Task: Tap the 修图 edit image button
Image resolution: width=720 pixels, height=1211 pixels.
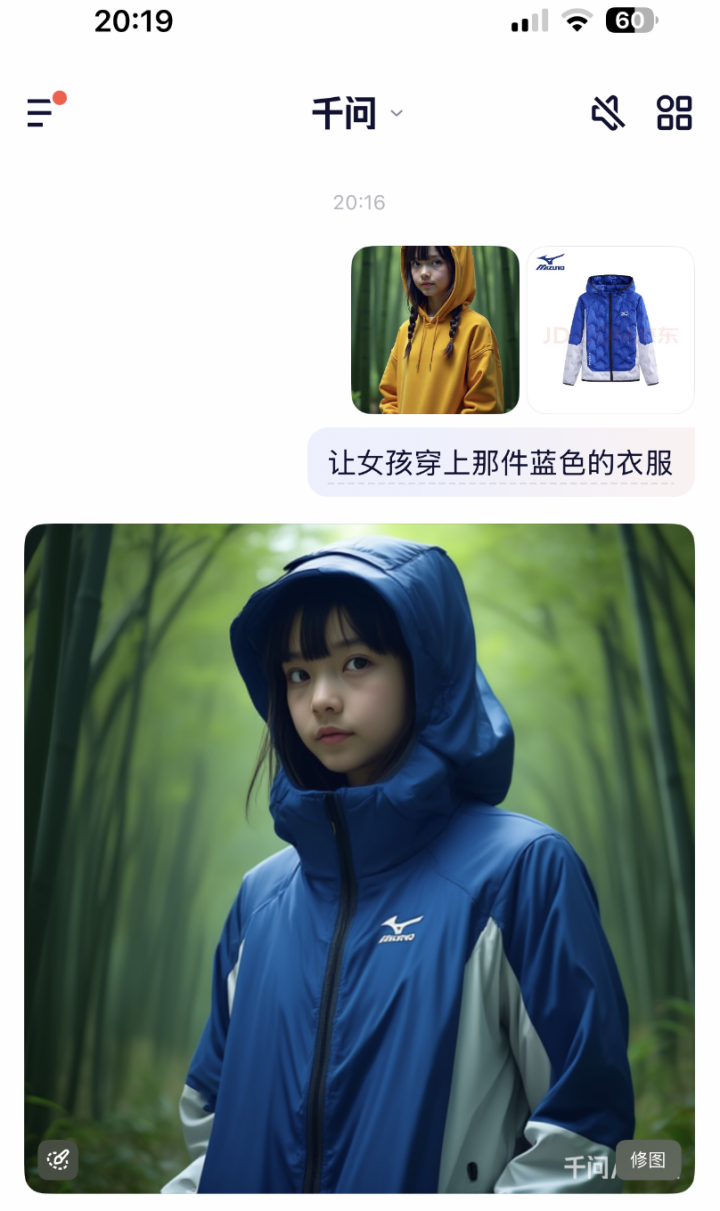Action: pos(648,1159)
